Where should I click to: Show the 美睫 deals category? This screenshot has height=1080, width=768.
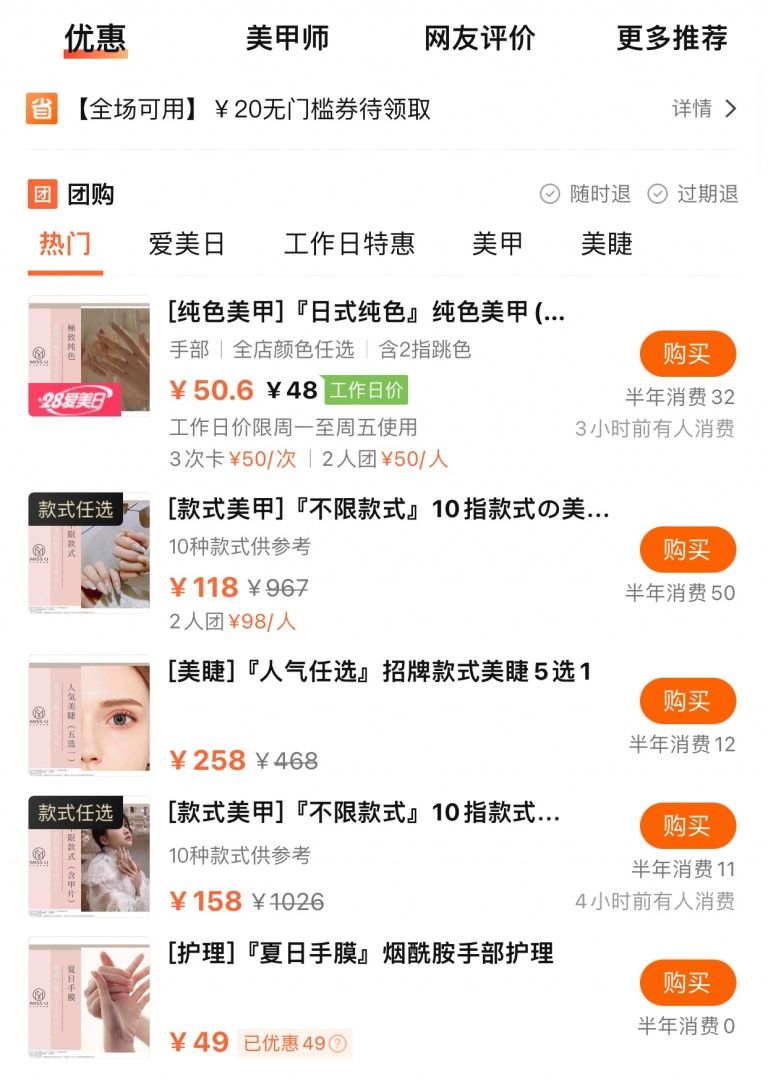[x=607, y=244]
